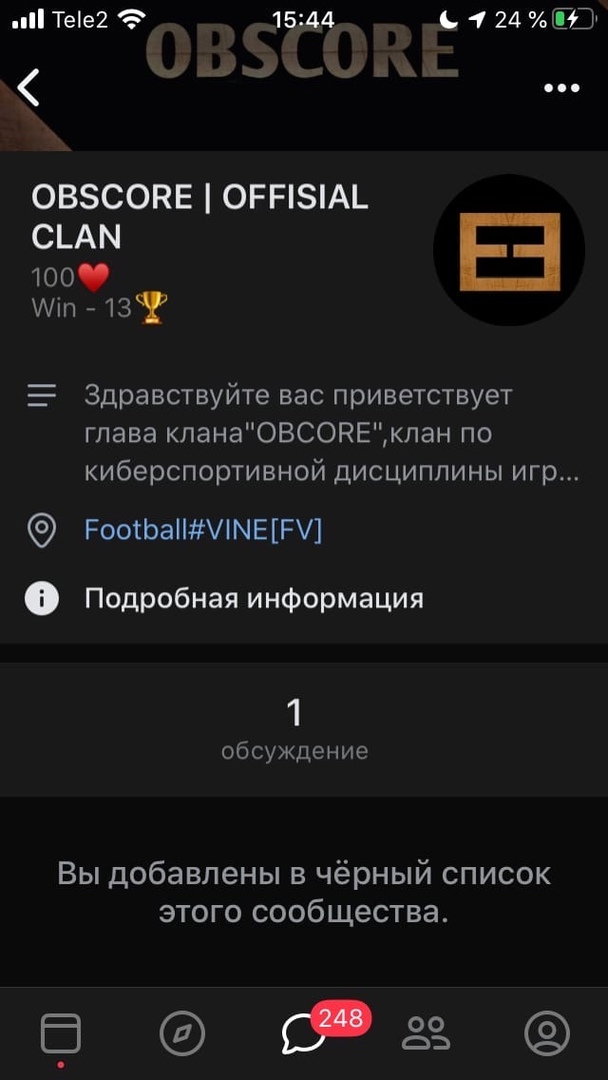Go back using the top-left arrow

(29, 88)
